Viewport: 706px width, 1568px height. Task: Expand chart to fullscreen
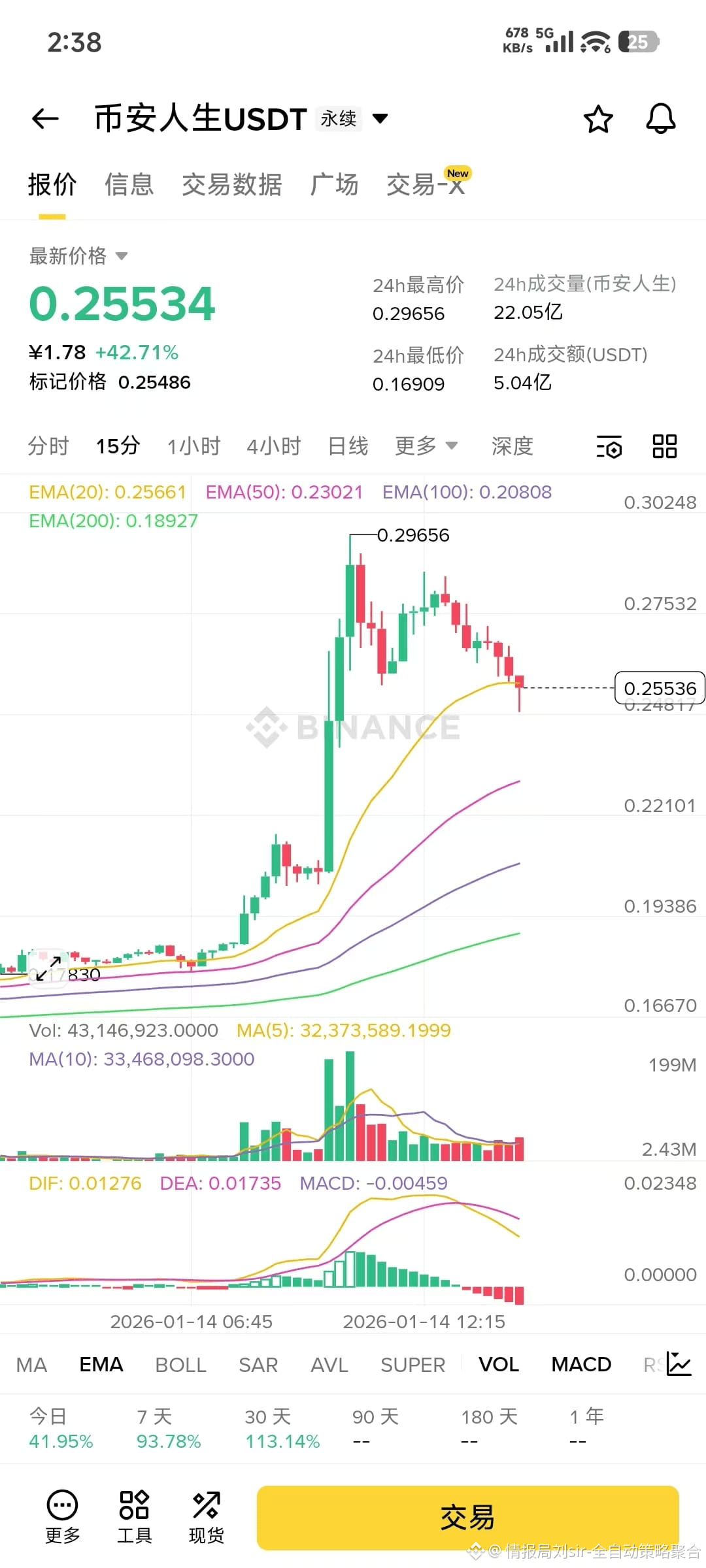coord(48,968)
